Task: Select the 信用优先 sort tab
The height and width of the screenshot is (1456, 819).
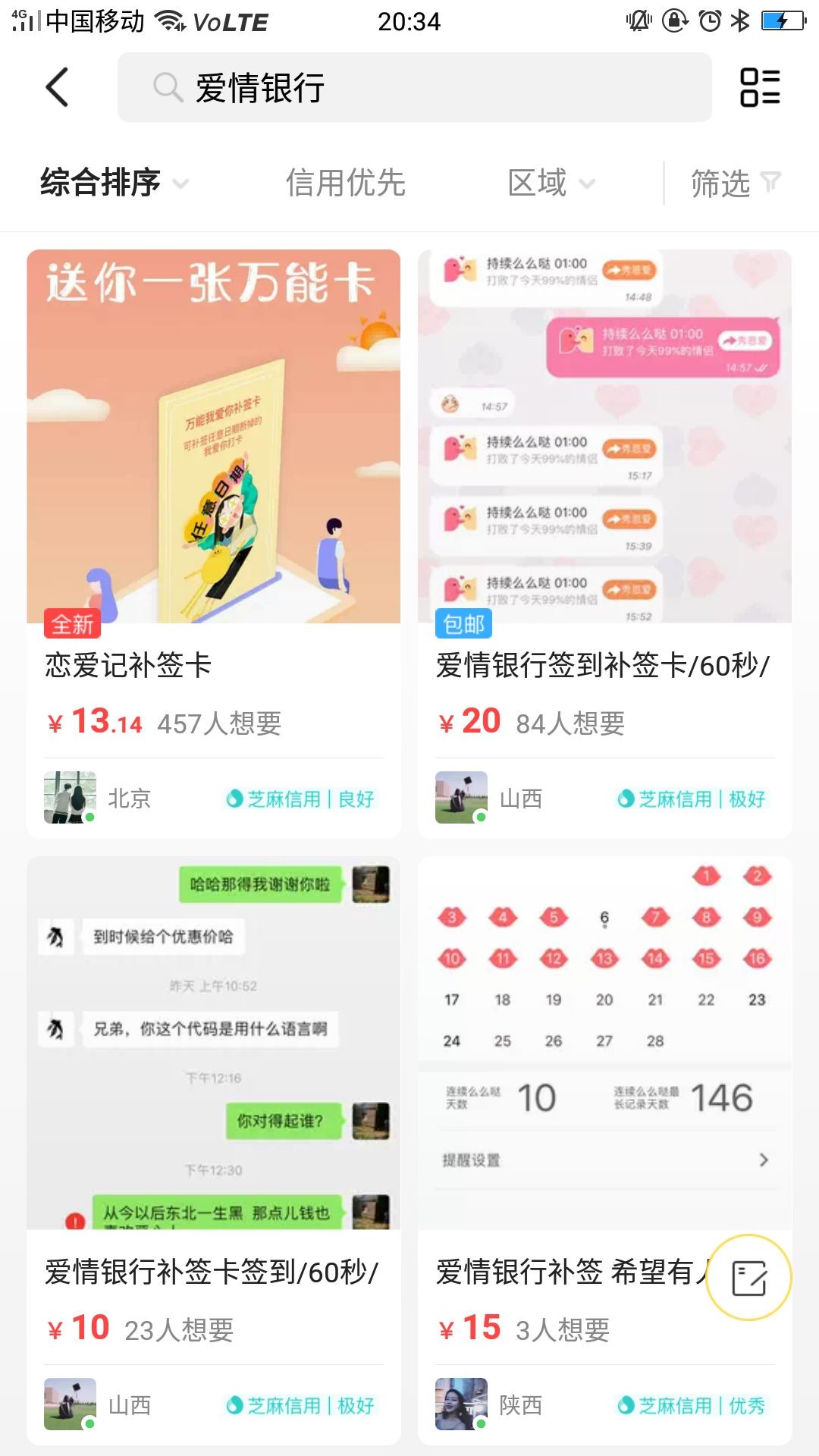Action: (x=345, y=183)
